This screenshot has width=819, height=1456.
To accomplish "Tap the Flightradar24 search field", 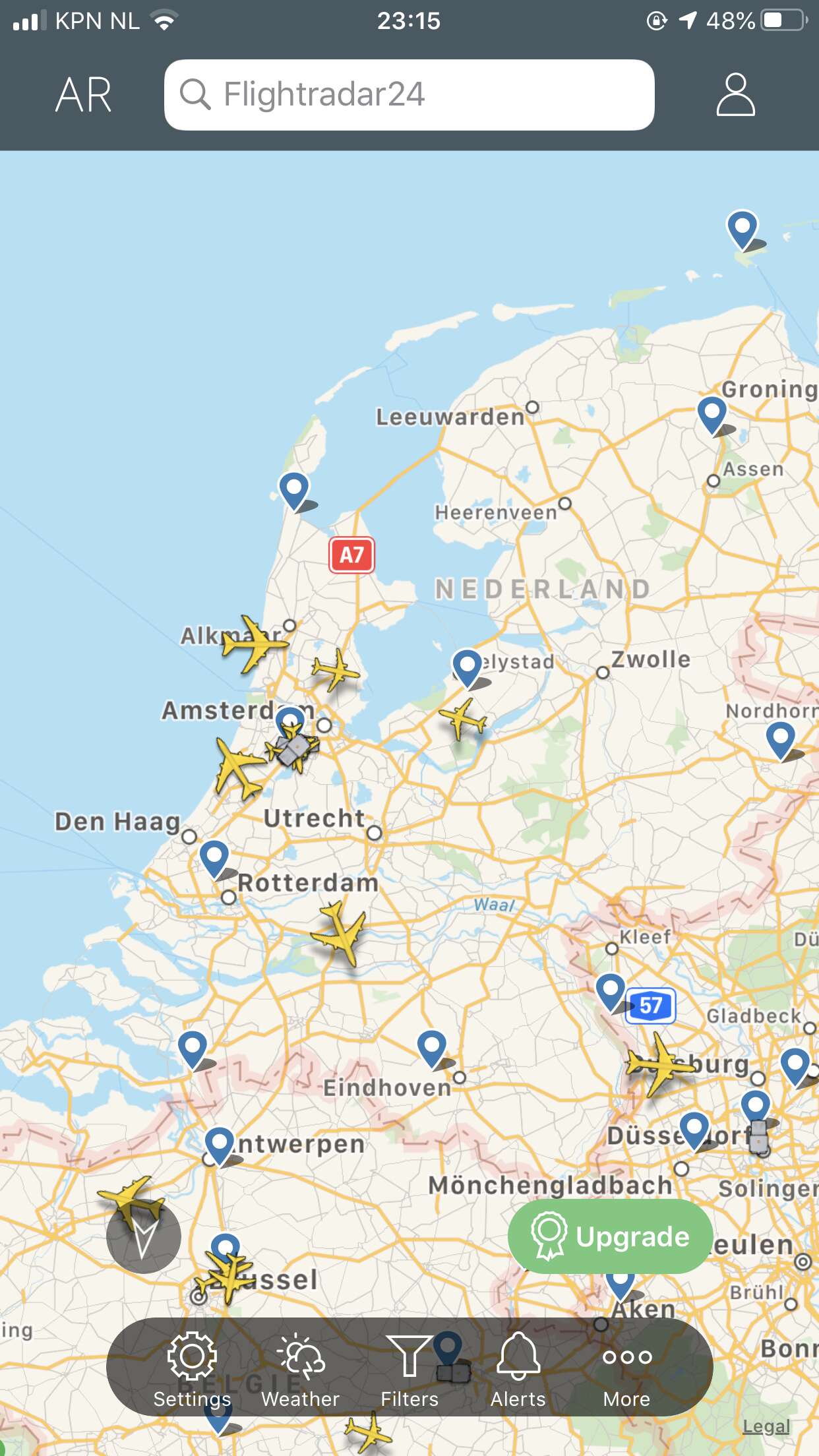I will [409, 95].
